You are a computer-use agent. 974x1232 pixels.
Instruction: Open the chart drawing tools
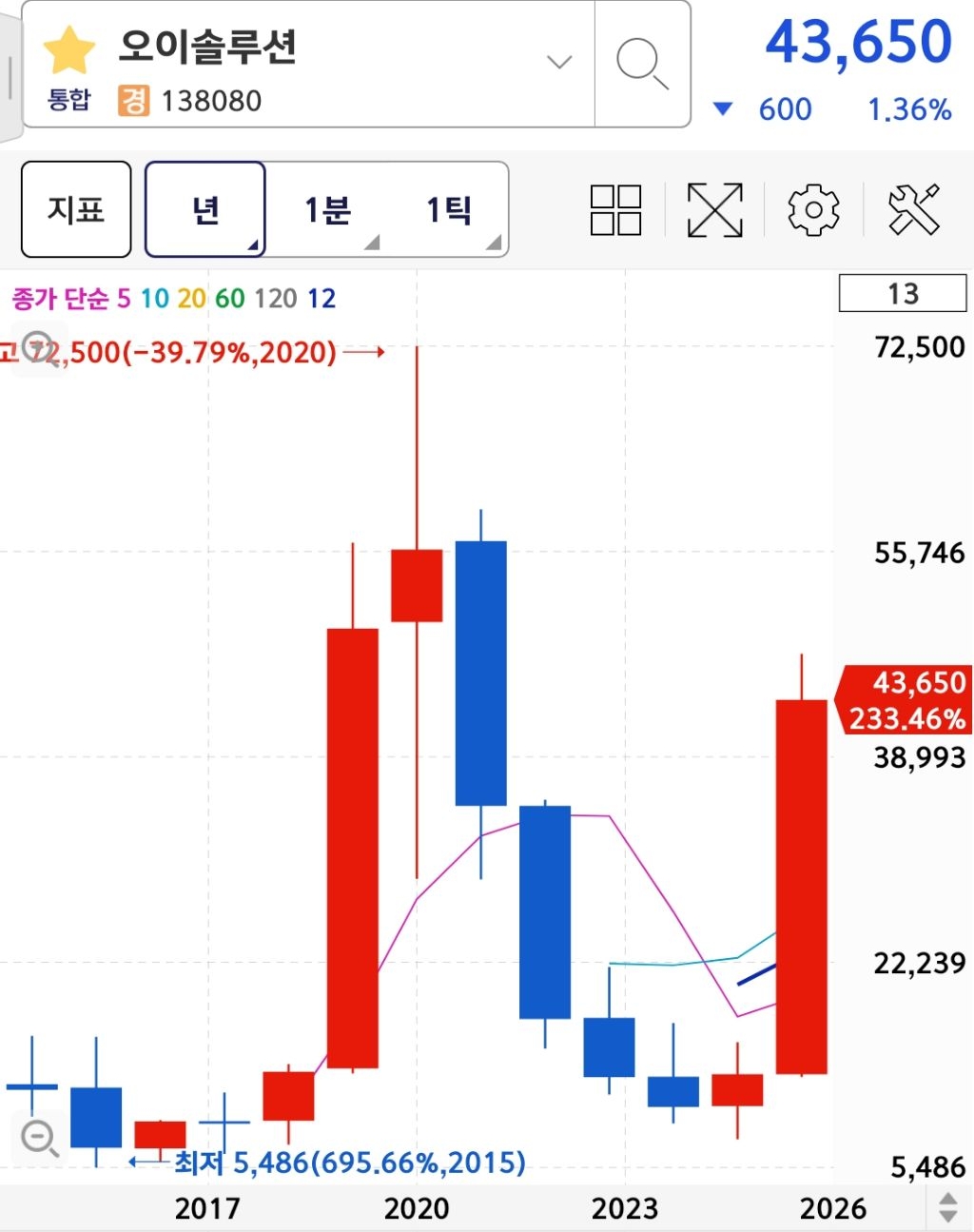(x=913, y=209)
